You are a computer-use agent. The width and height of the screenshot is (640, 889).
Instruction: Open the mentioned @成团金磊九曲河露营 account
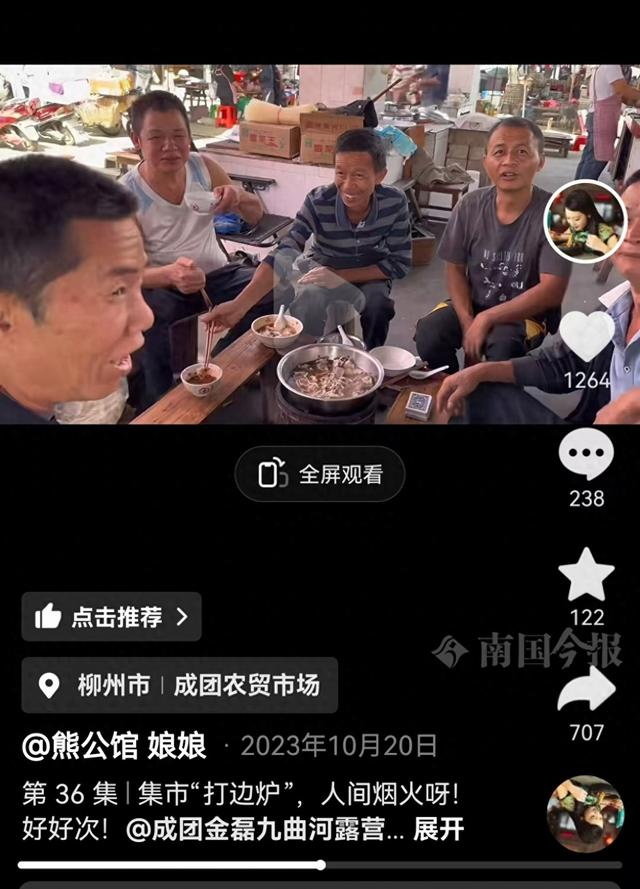[x=265, y=829]
